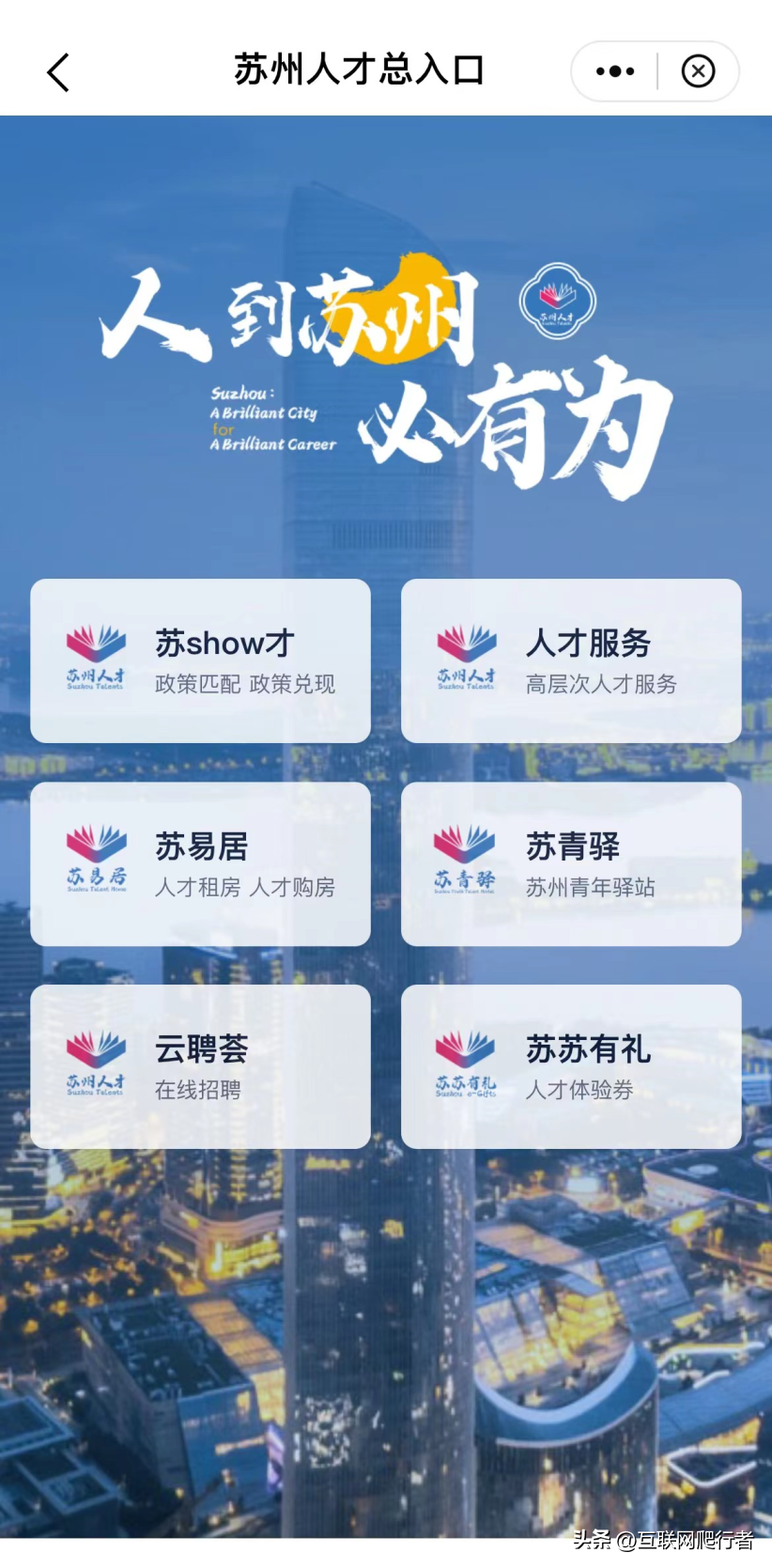Image resolution: width=772 pixels, height=1568 pixels.
Task: Open the 人才服务 card
Action: [571, 660]
